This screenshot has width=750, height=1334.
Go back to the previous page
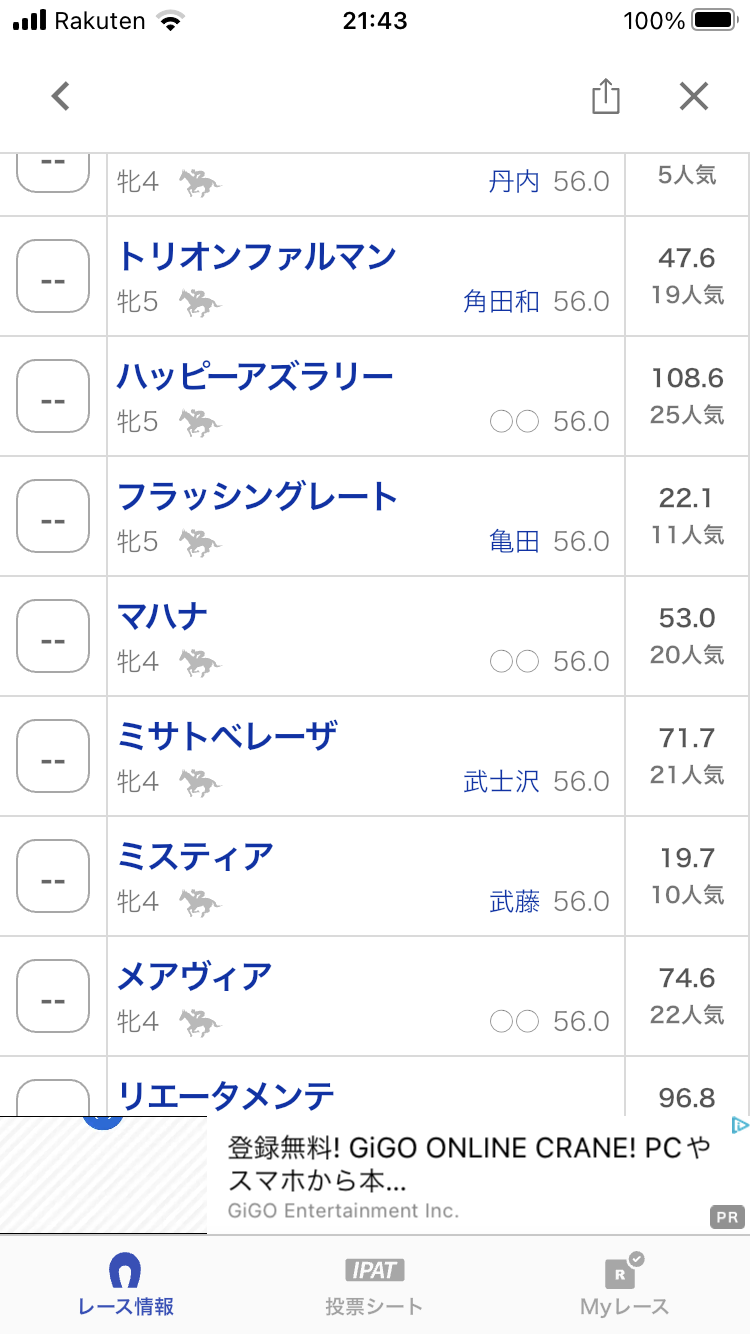tap(62, 97)
